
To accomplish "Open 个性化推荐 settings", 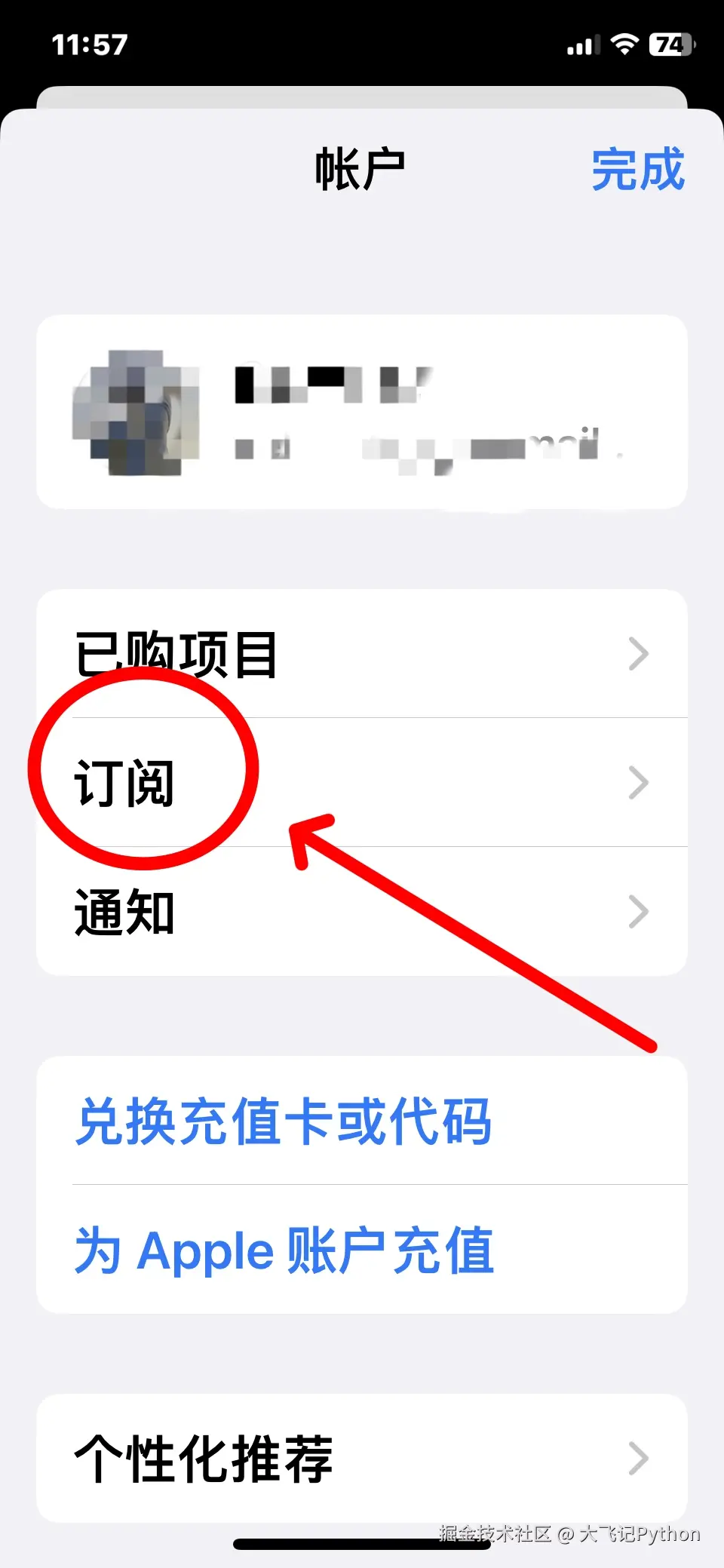I will point(362,1458).
